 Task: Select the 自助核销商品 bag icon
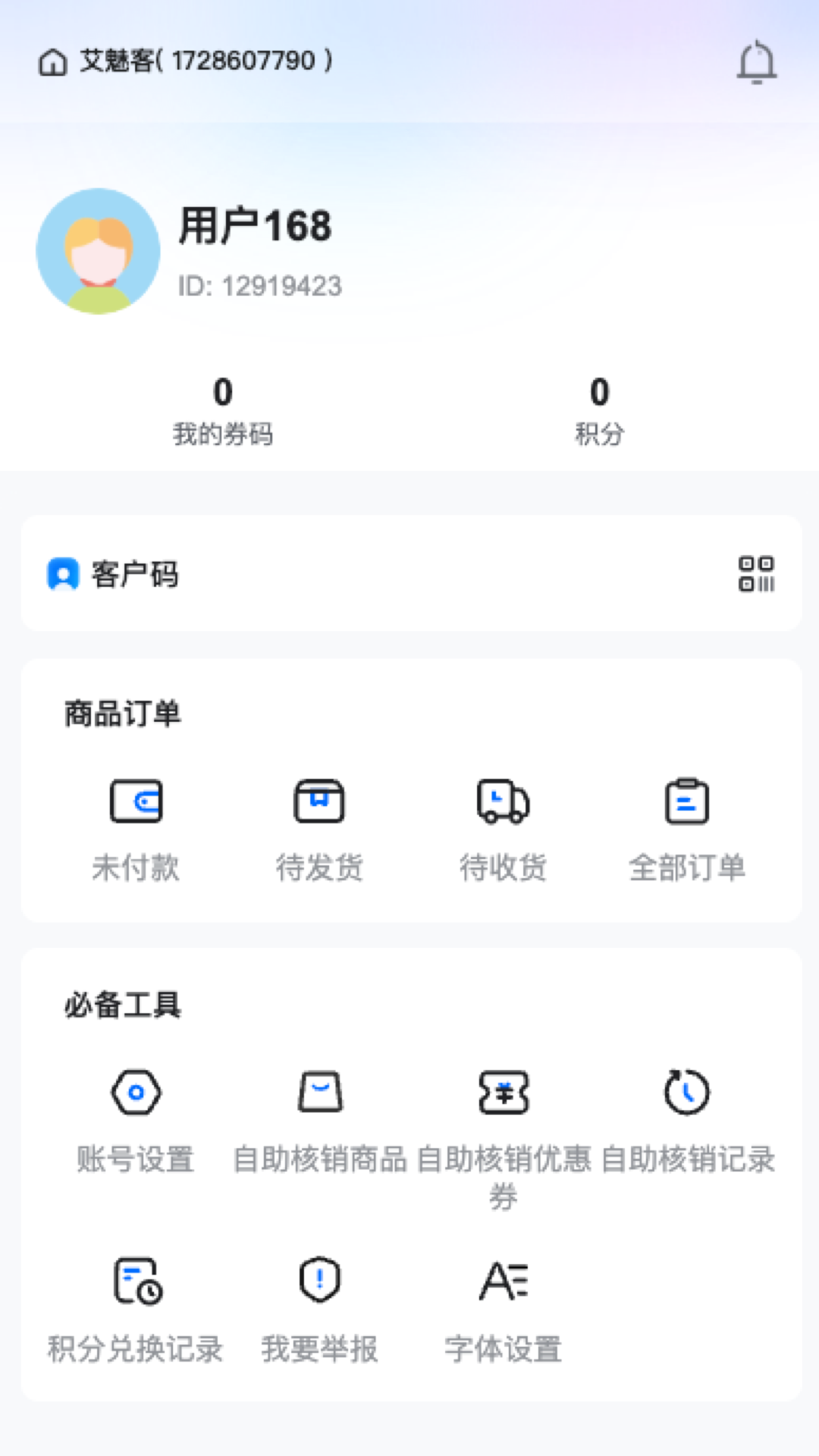319,1092
